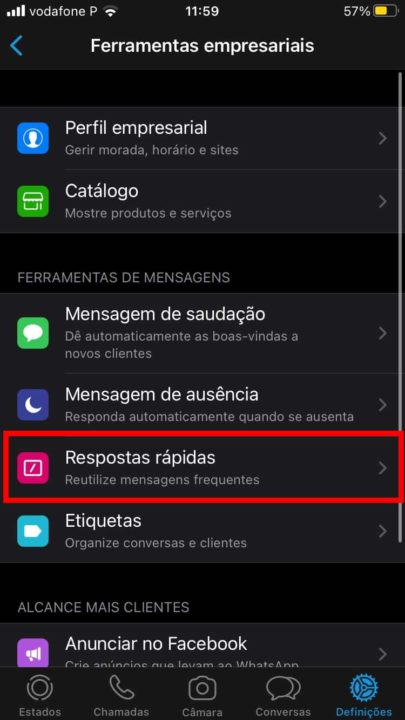This screenshot has width=405, height=720.
Task: Switch to the Chamadas tab
Action: [x=121, y=695]
